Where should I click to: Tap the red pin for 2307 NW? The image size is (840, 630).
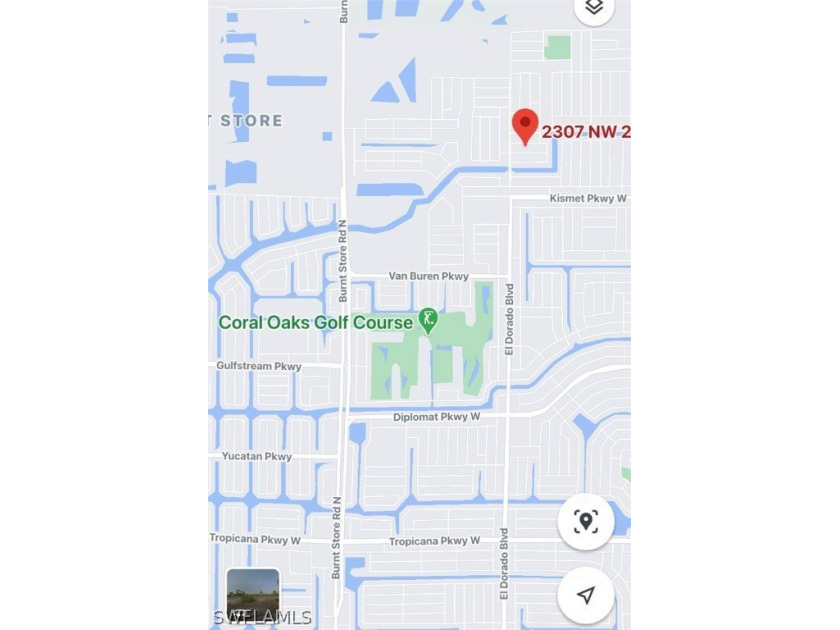(525, 126)
